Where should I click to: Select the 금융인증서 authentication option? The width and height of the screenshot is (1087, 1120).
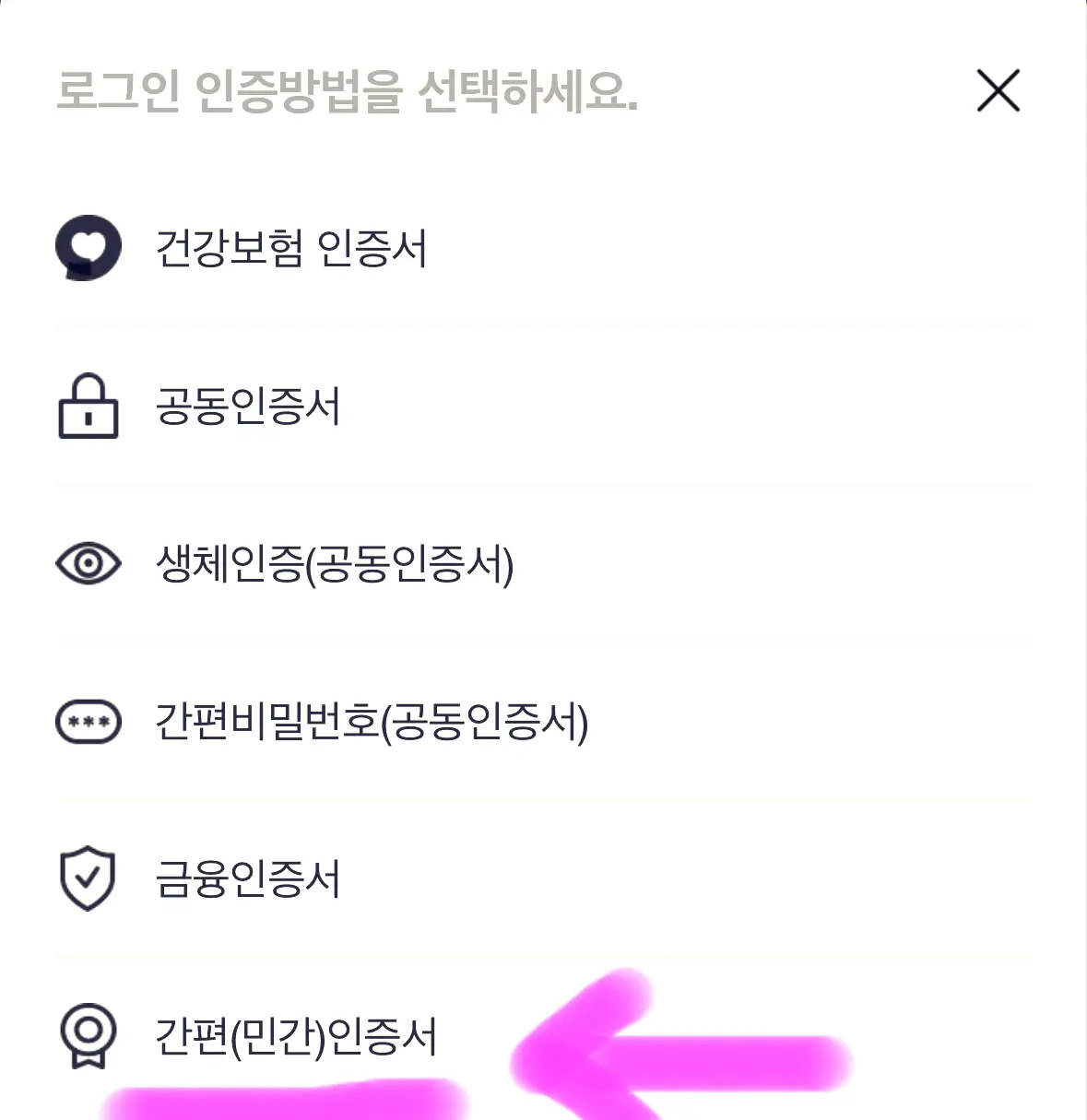pyautogui.click(x=247, y=878)
